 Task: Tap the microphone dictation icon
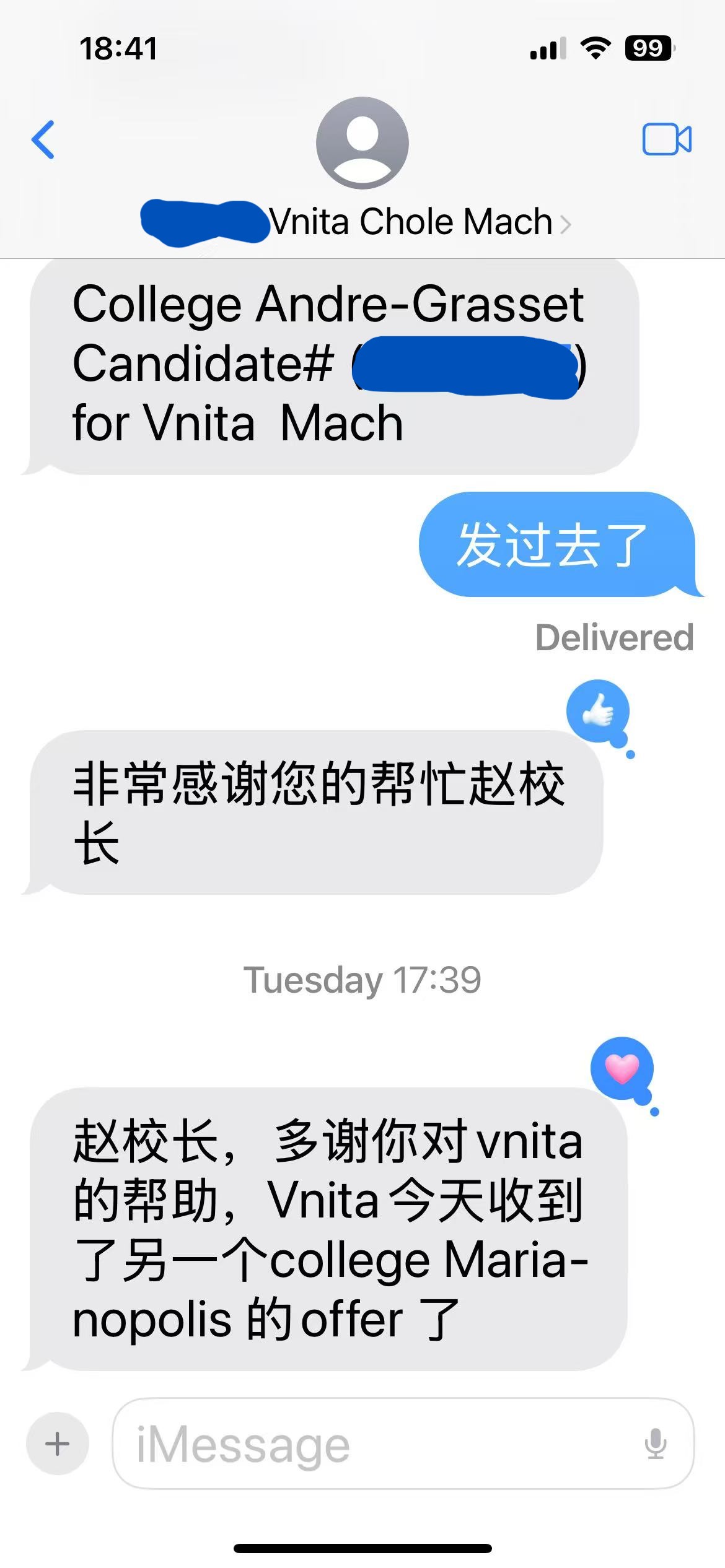coord(655,1444)
